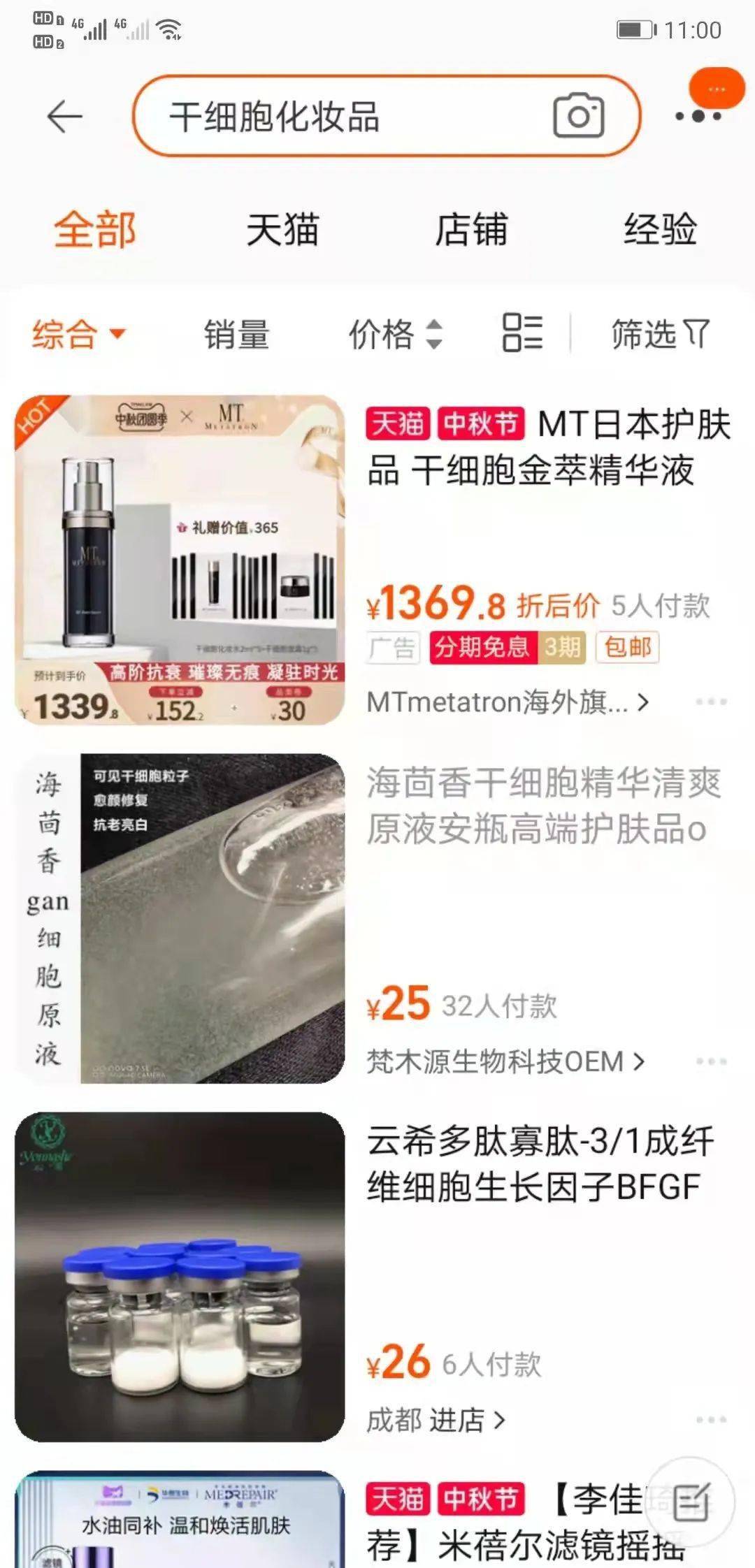Expand the 综合 sorting dropdown
The image size is (755, 1568).
(x=77, y=335)
